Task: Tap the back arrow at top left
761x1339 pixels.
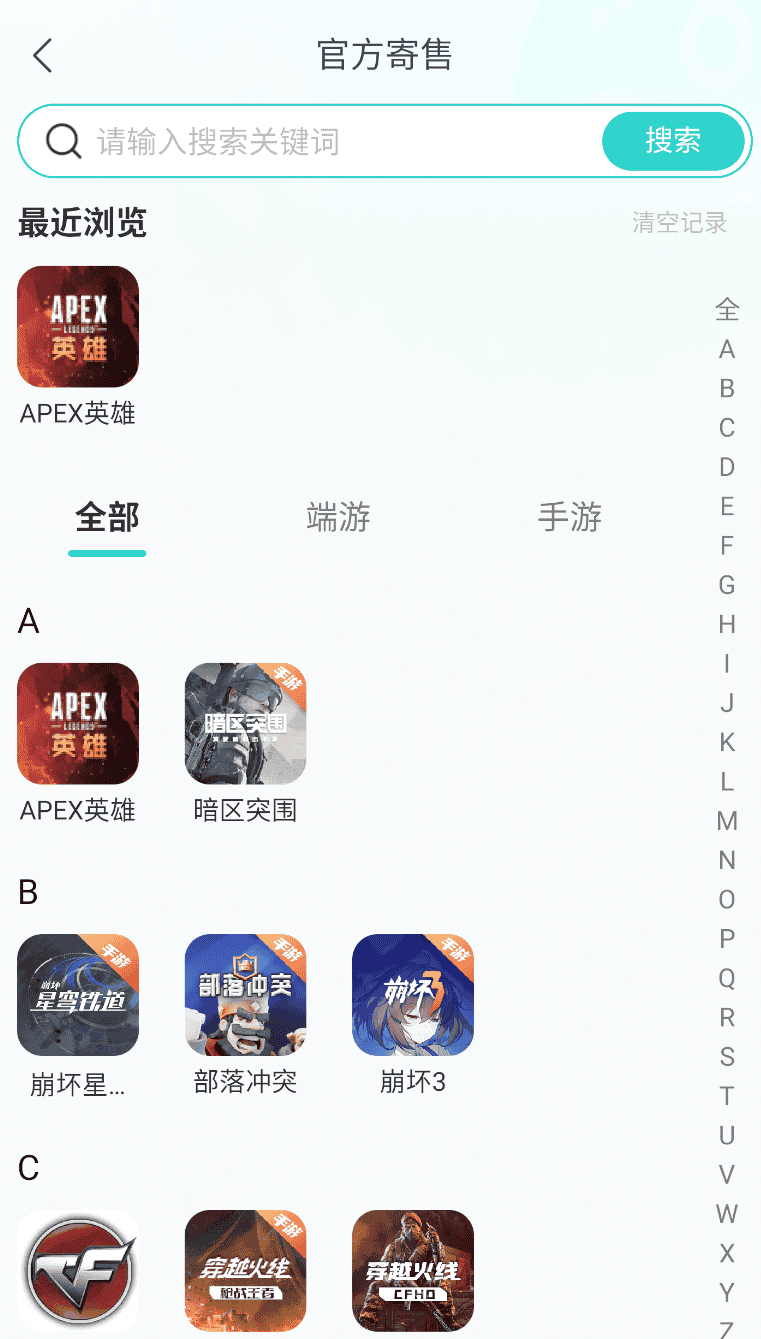Action: 42,56
